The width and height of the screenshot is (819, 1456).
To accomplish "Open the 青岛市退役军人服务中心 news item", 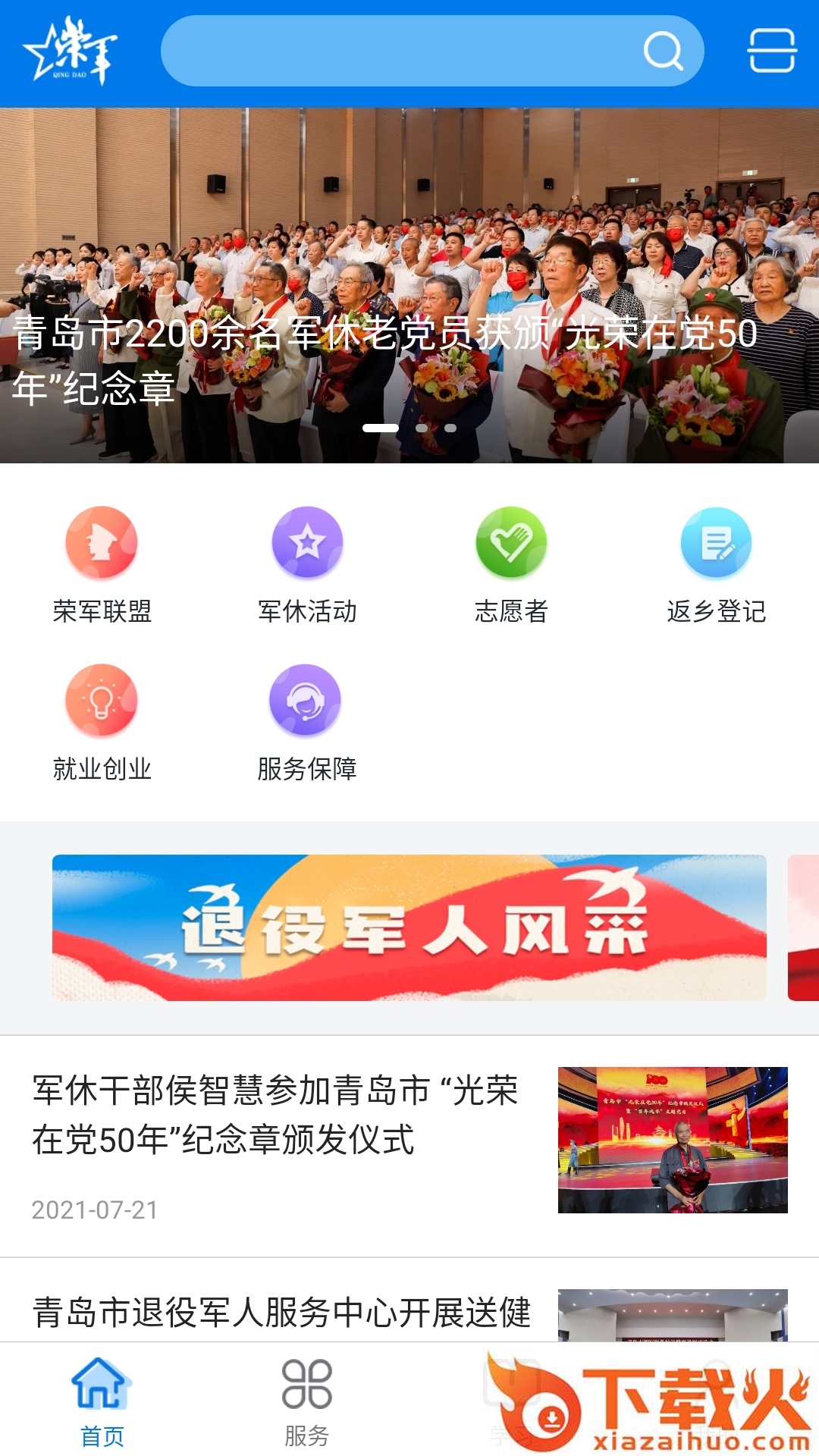I will (x=281, y=1311).
